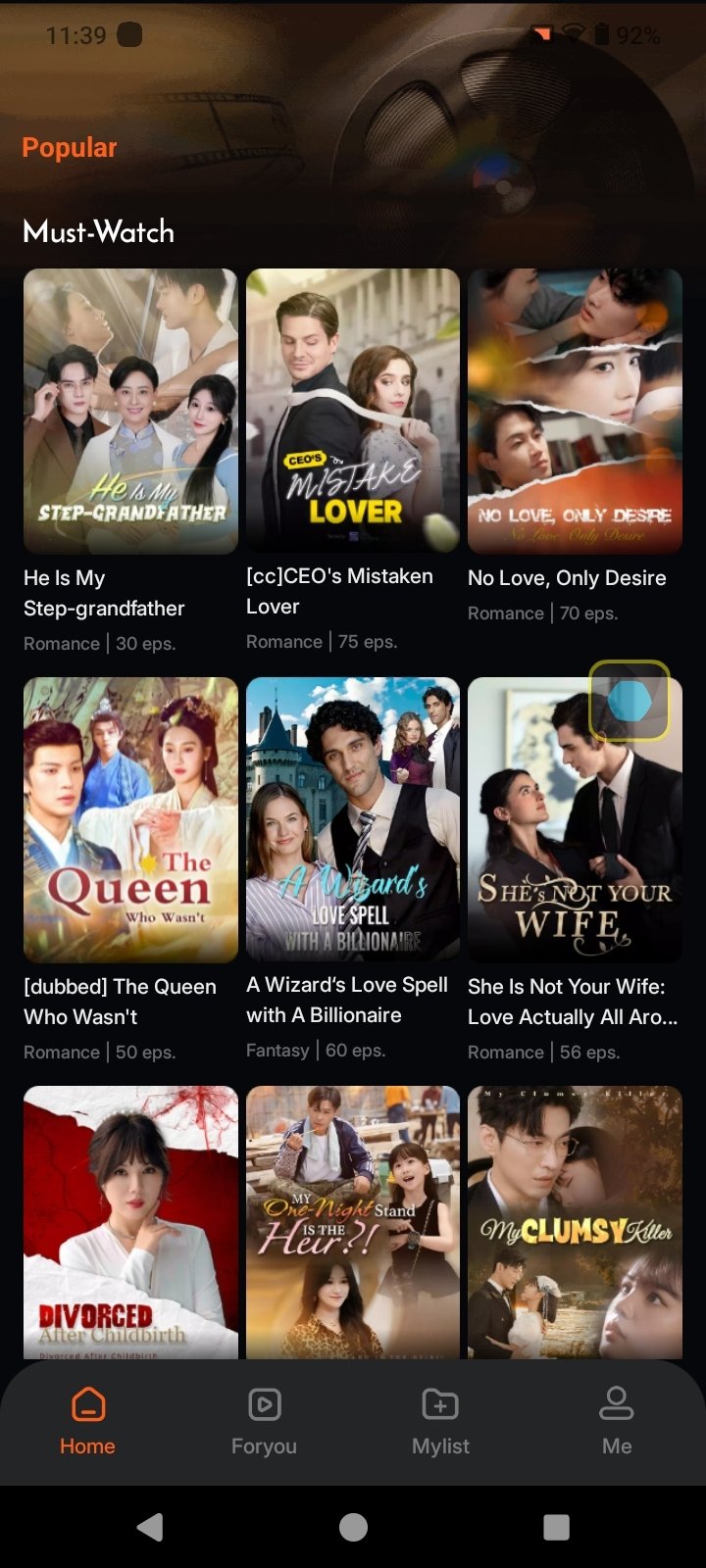The width and height of the screenshot is (706, 1568).
Task: Open CEO's Mistaken Lover drama
Action: [353, 412]
